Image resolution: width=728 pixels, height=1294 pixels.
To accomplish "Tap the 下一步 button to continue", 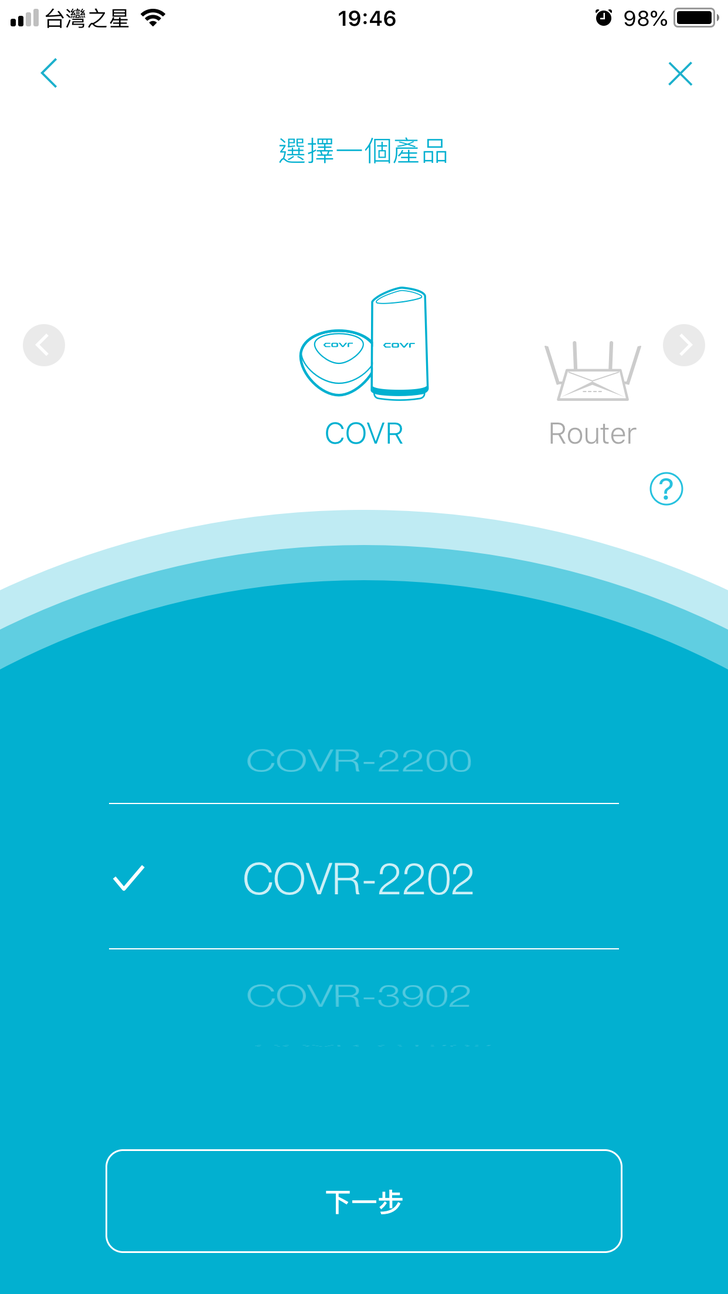I will [x=364, y=1201].
